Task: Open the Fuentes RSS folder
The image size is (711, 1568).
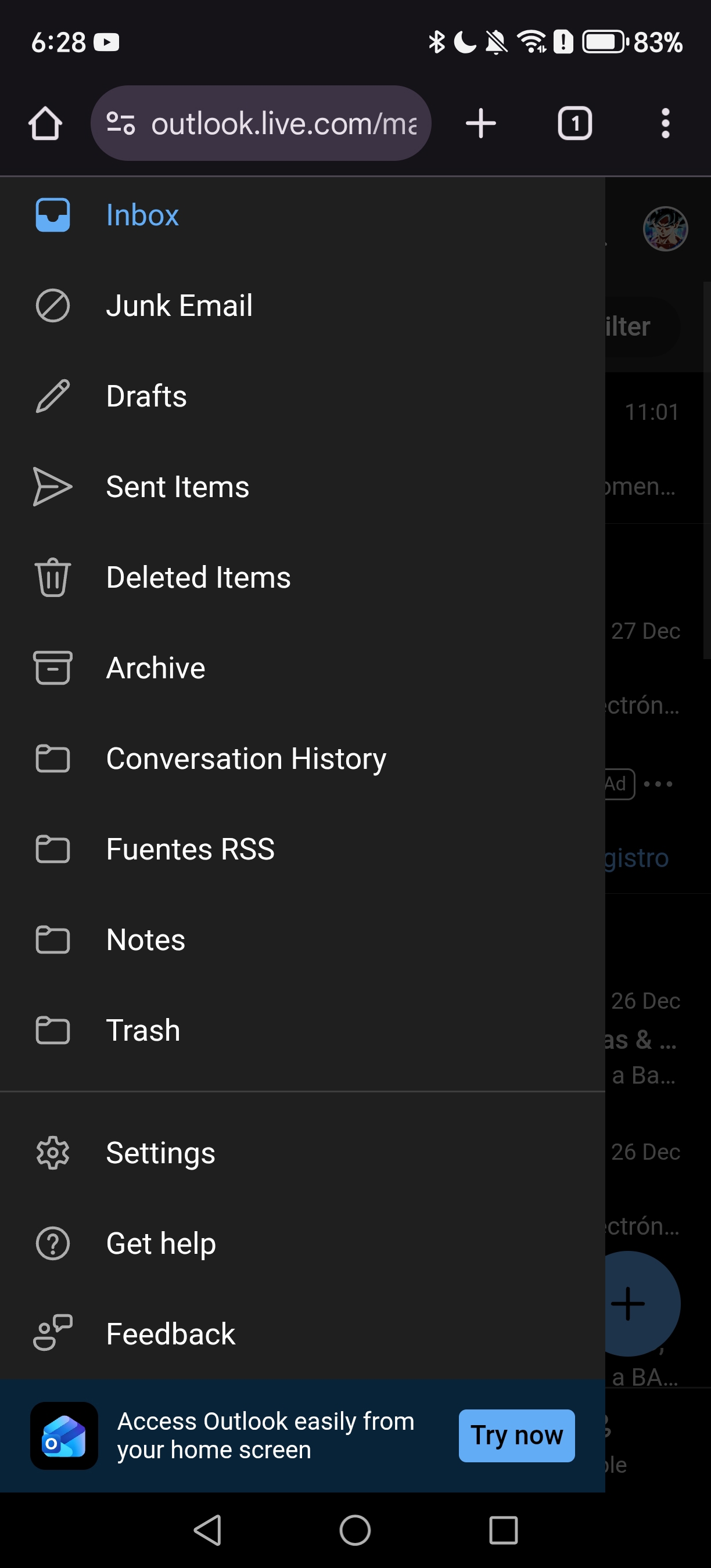Action: 190,849
